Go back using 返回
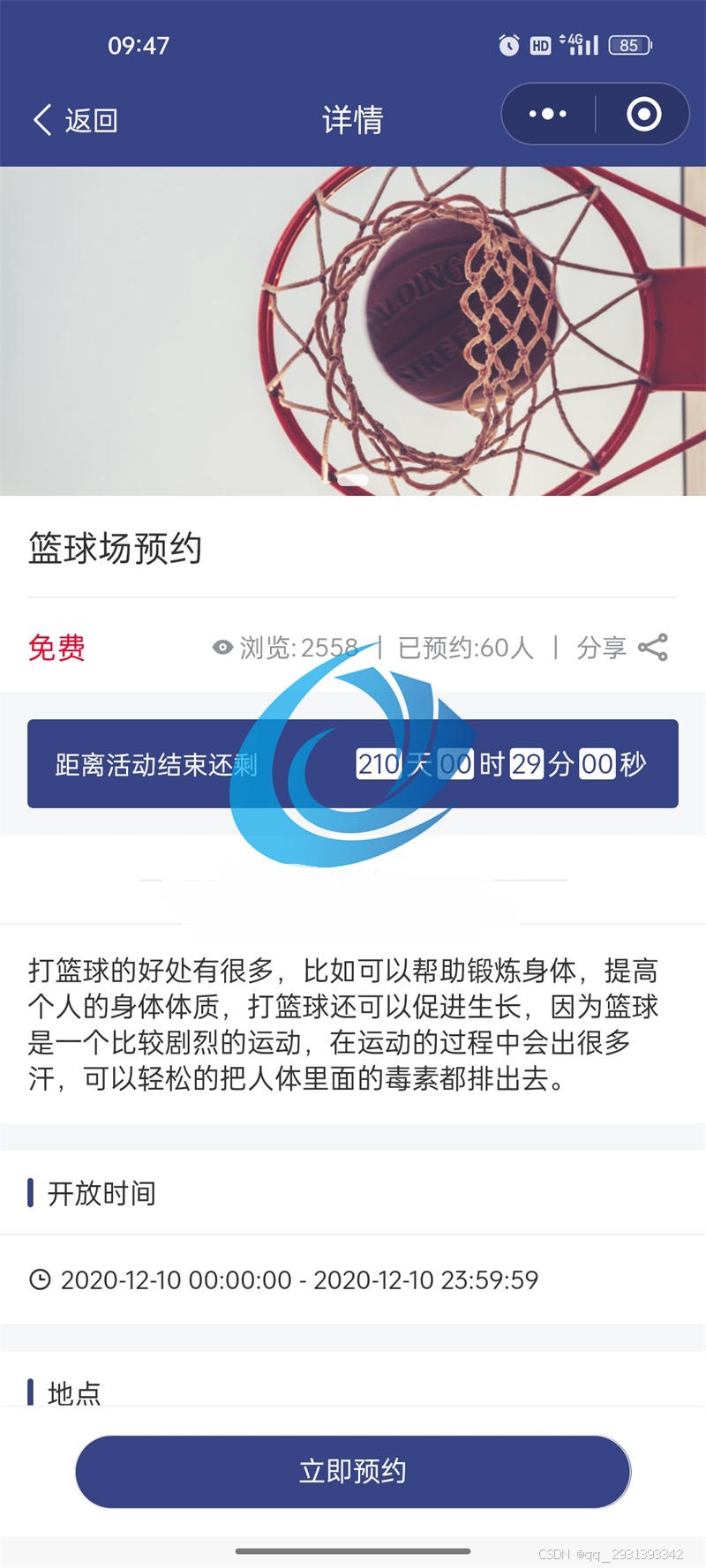706x1568 pixels. (x=76, y=120)
